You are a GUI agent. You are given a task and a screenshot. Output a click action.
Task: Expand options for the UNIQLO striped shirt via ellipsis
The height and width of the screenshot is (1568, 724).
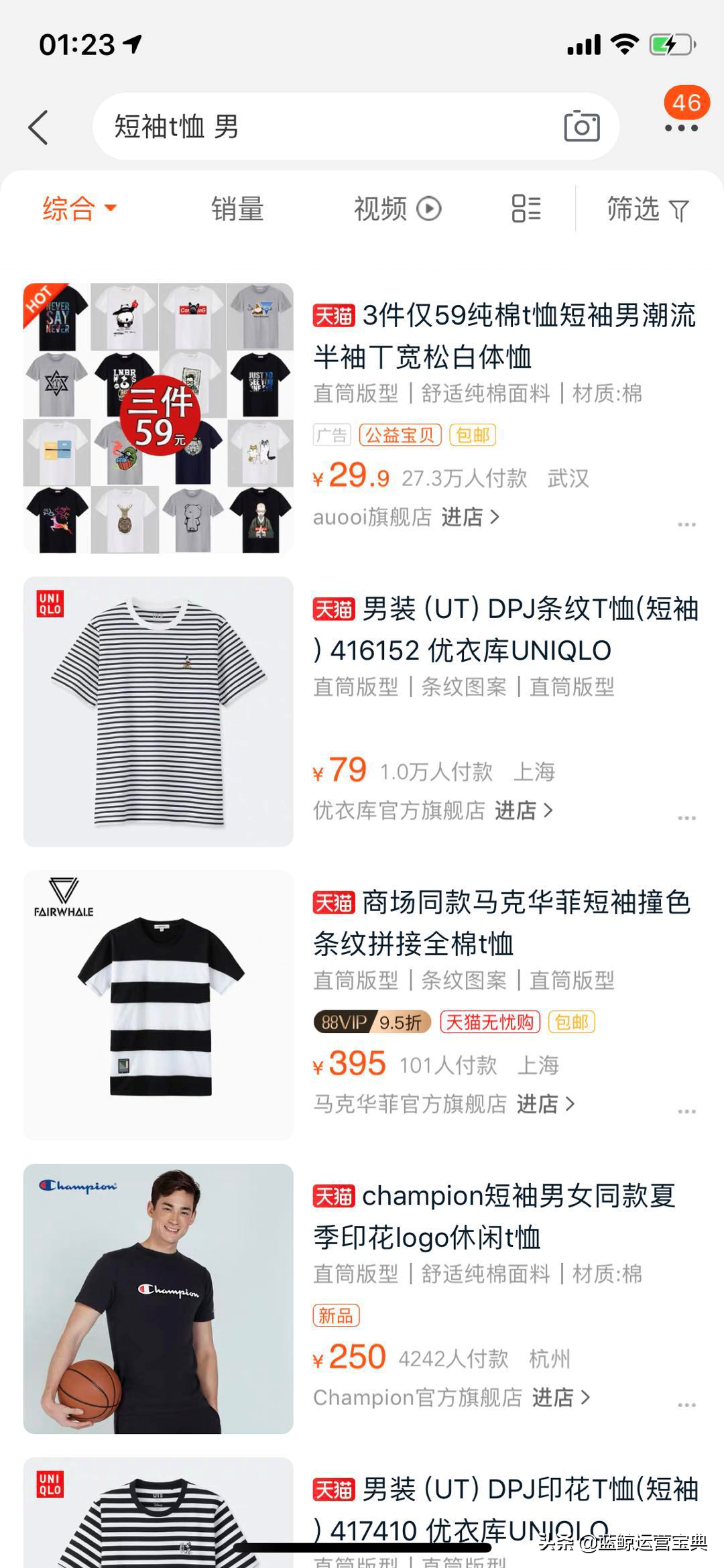(x=687, y=817)
